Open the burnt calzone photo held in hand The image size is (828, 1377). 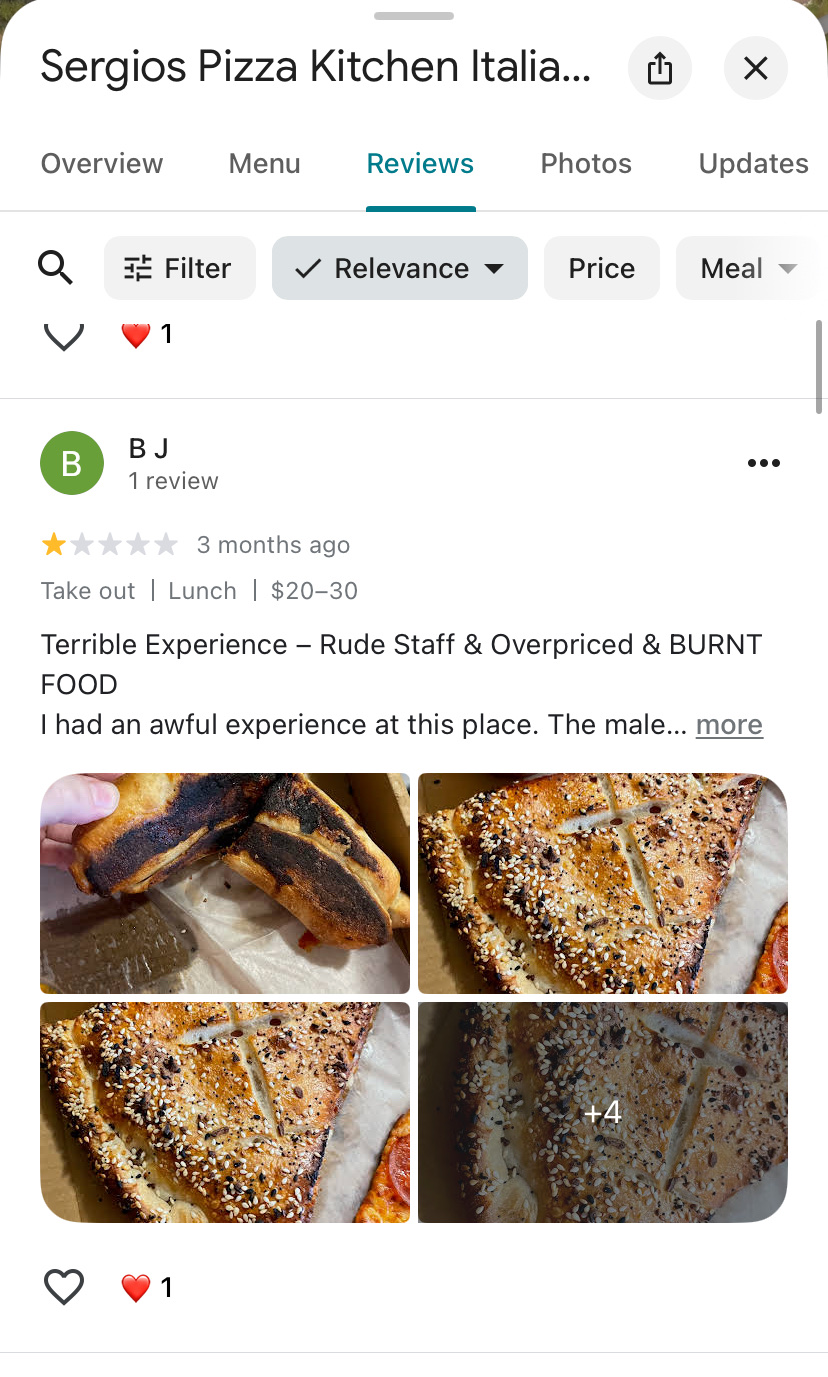(x=225, y=883)
